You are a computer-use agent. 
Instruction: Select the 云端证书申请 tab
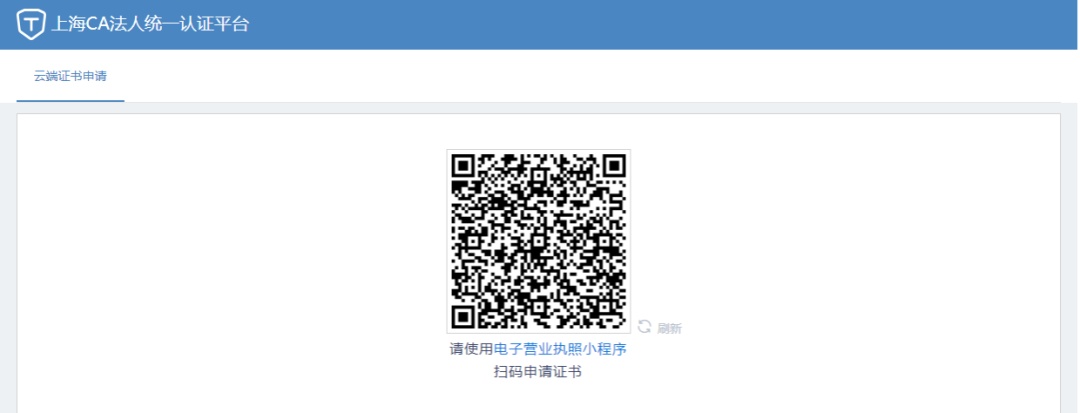[70, 76]
